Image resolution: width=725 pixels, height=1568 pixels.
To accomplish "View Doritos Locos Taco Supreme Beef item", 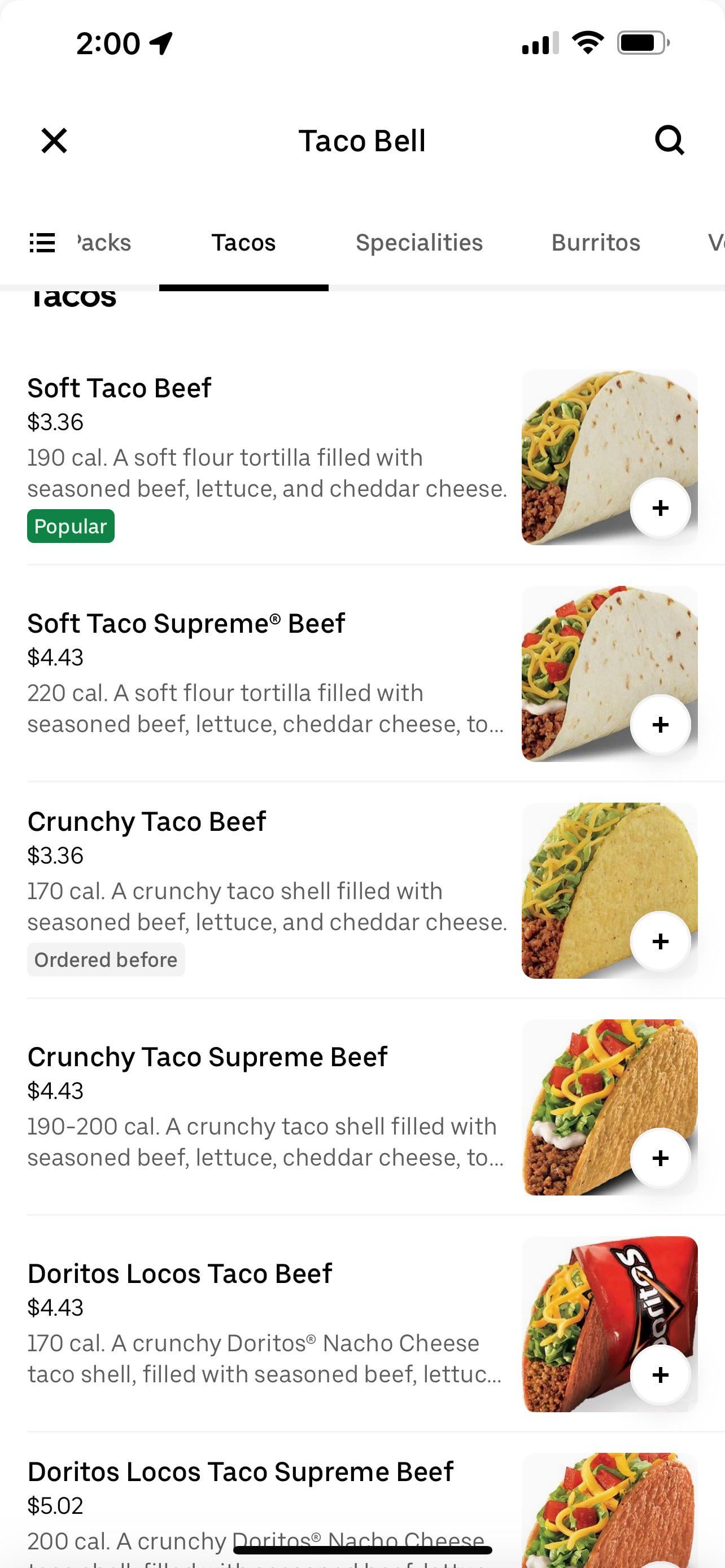I will pos(241,1473).
